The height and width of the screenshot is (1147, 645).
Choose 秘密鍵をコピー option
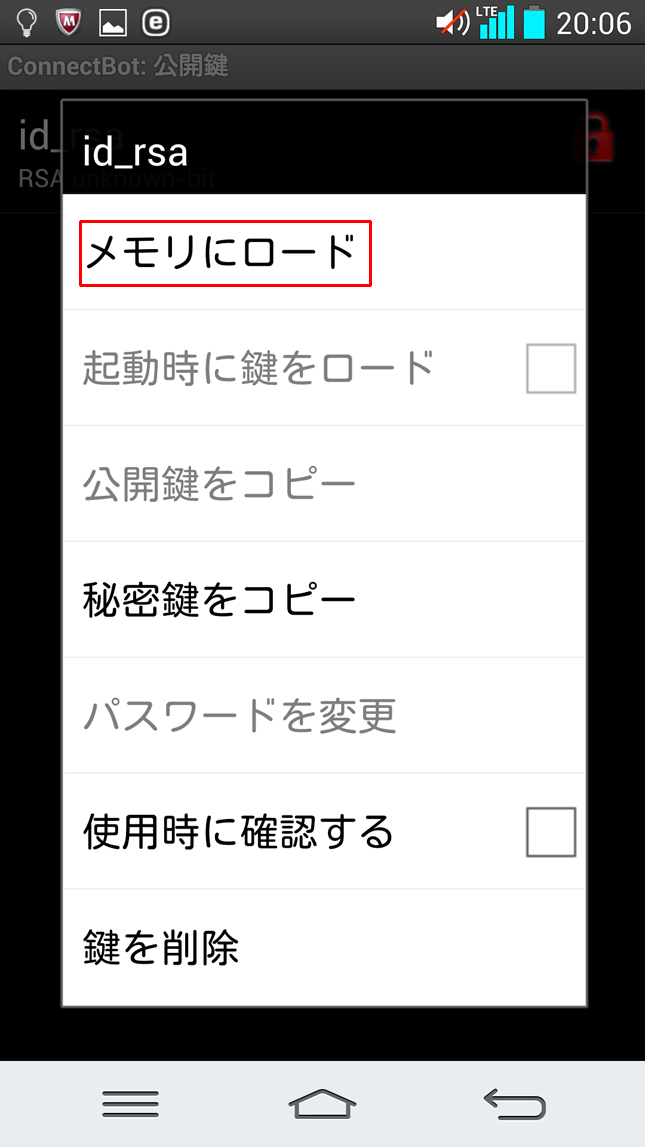pos(219,600)
